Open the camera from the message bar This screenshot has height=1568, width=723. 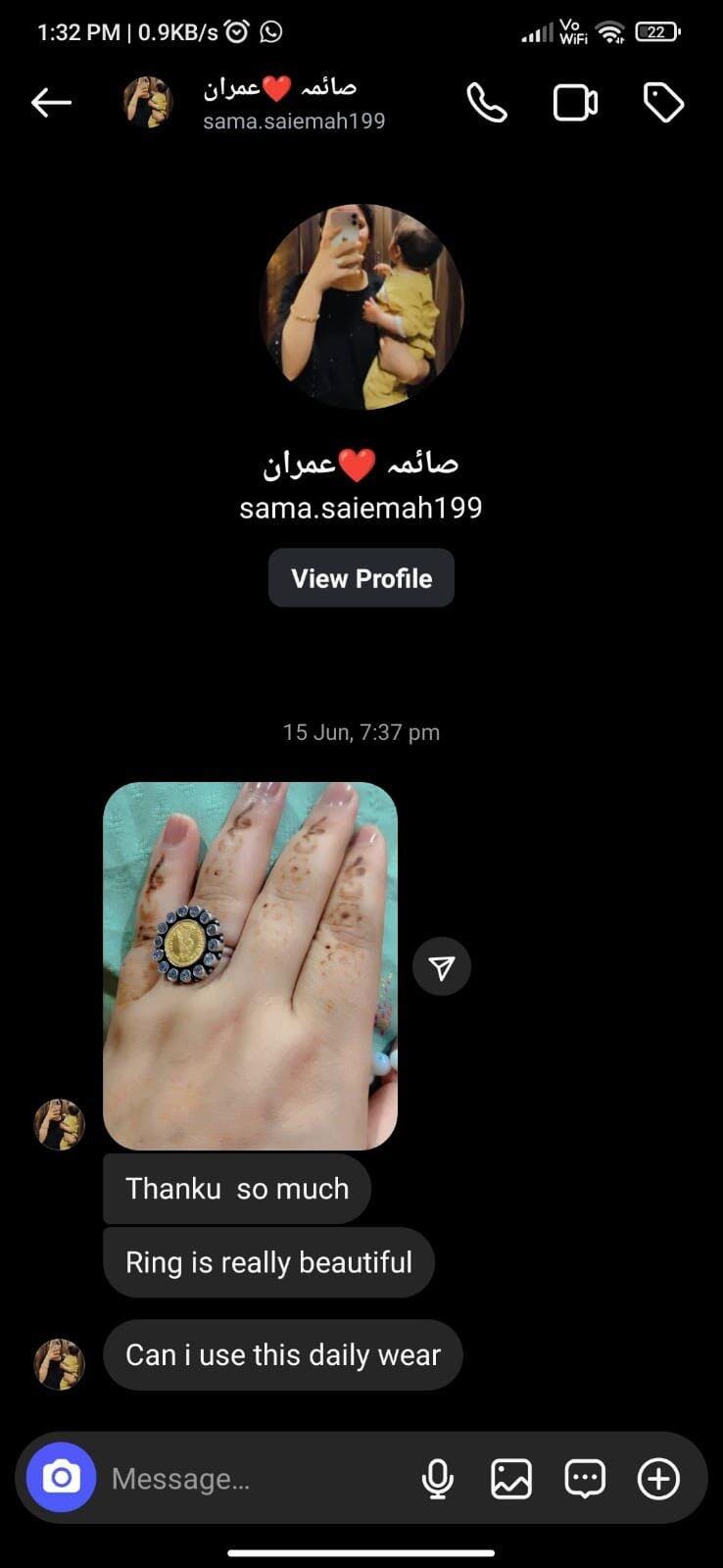(x=61, y=1477)
